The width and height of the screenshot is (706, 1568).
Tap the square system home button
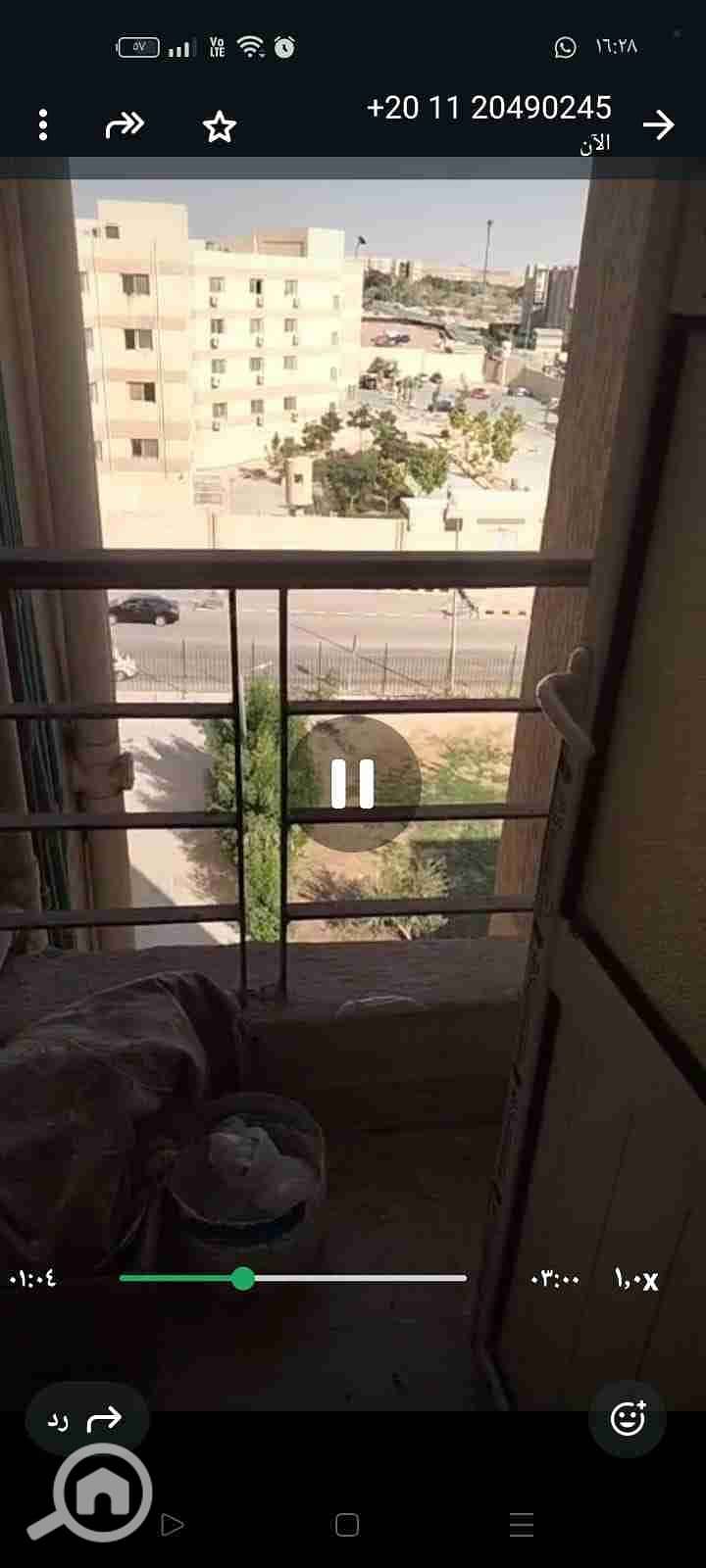coord(347,1525)
